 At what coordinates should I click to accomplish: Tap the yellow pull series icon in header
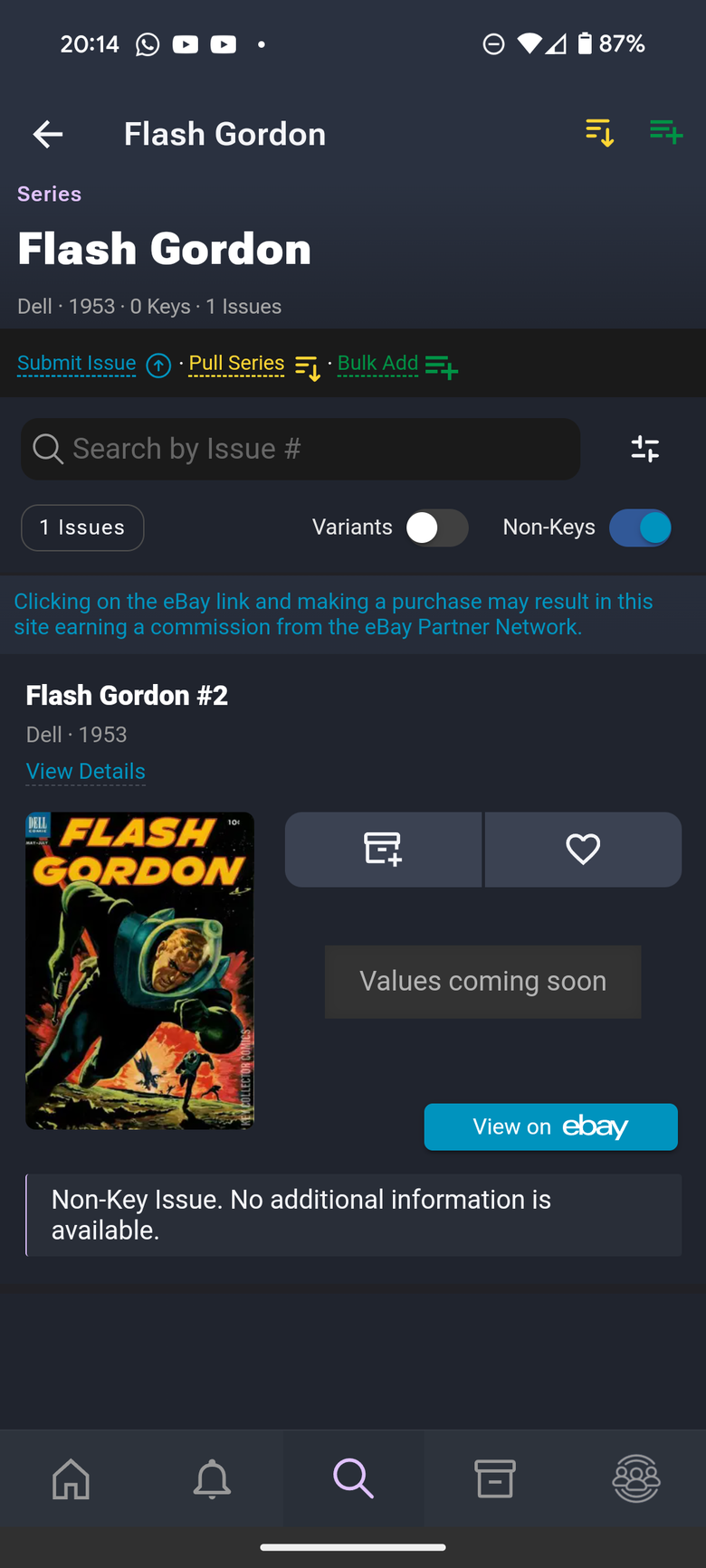point(599,133)
